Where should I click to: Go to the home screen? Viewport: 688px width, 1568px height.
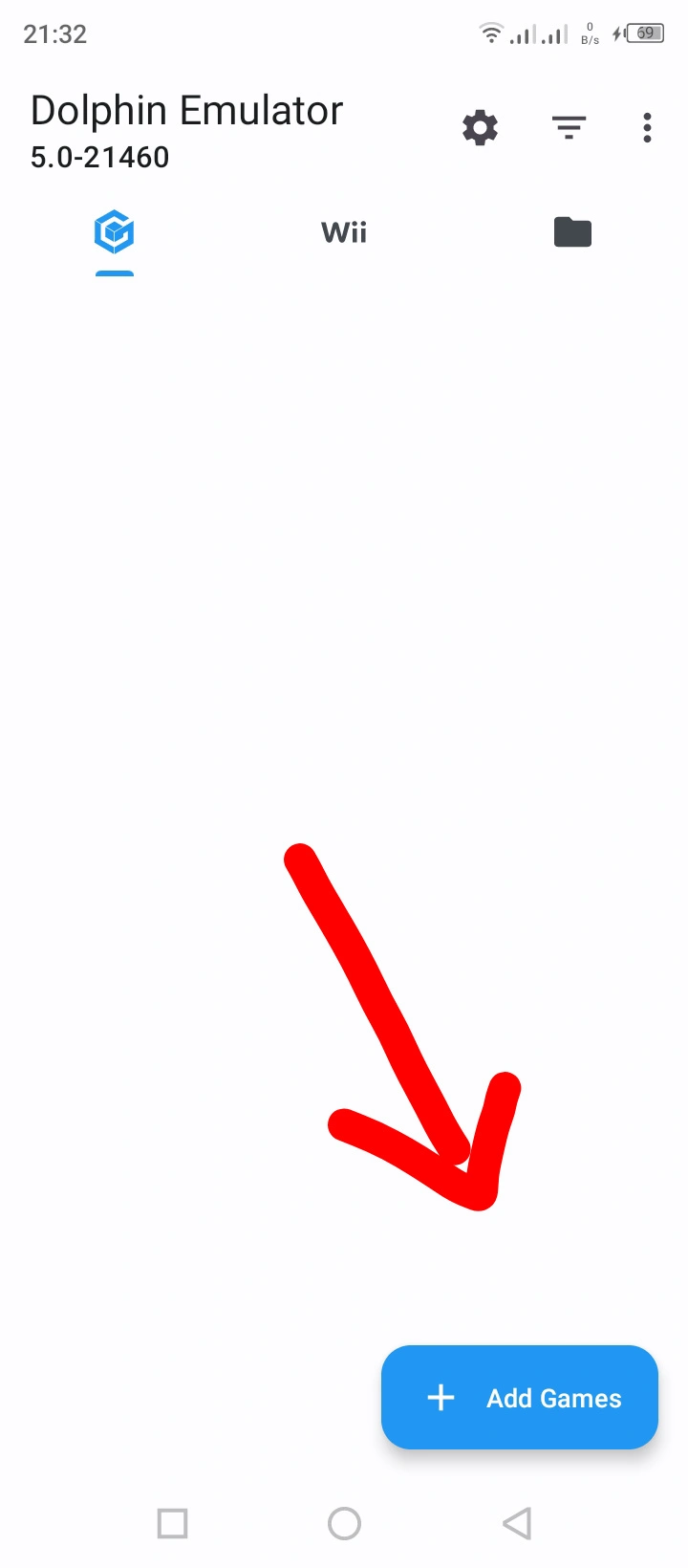(344, 1523)
